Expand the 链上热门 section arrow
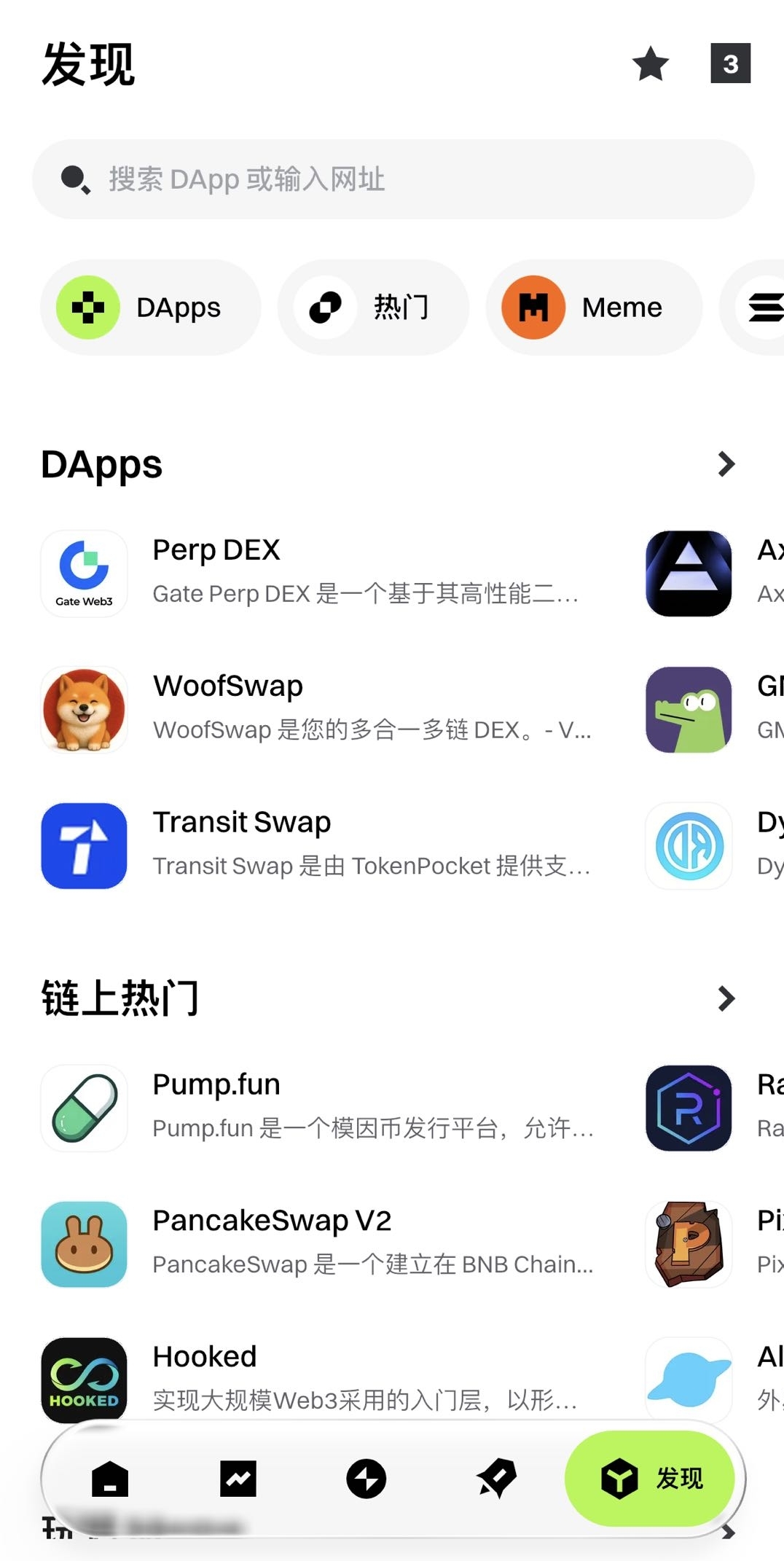Image resolution: width=784 pixels, height=1561 pixels. [726, 998]
